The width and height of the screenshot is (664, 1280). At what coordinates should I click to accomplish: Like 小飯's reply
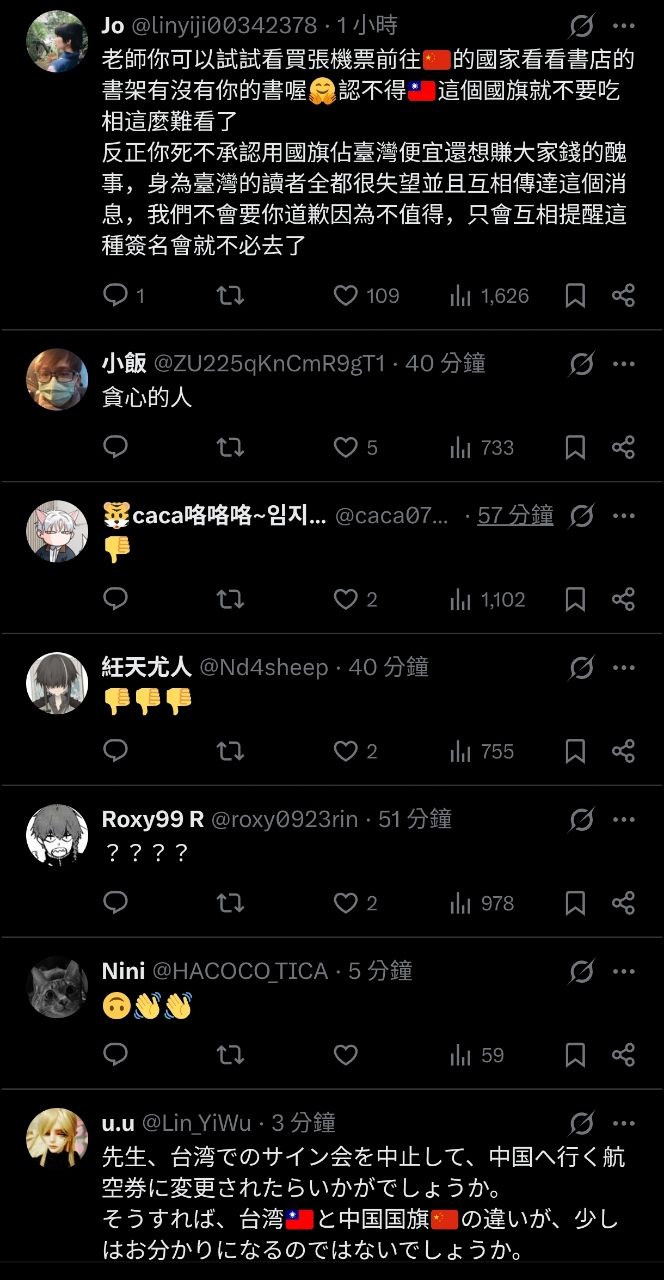346,448
